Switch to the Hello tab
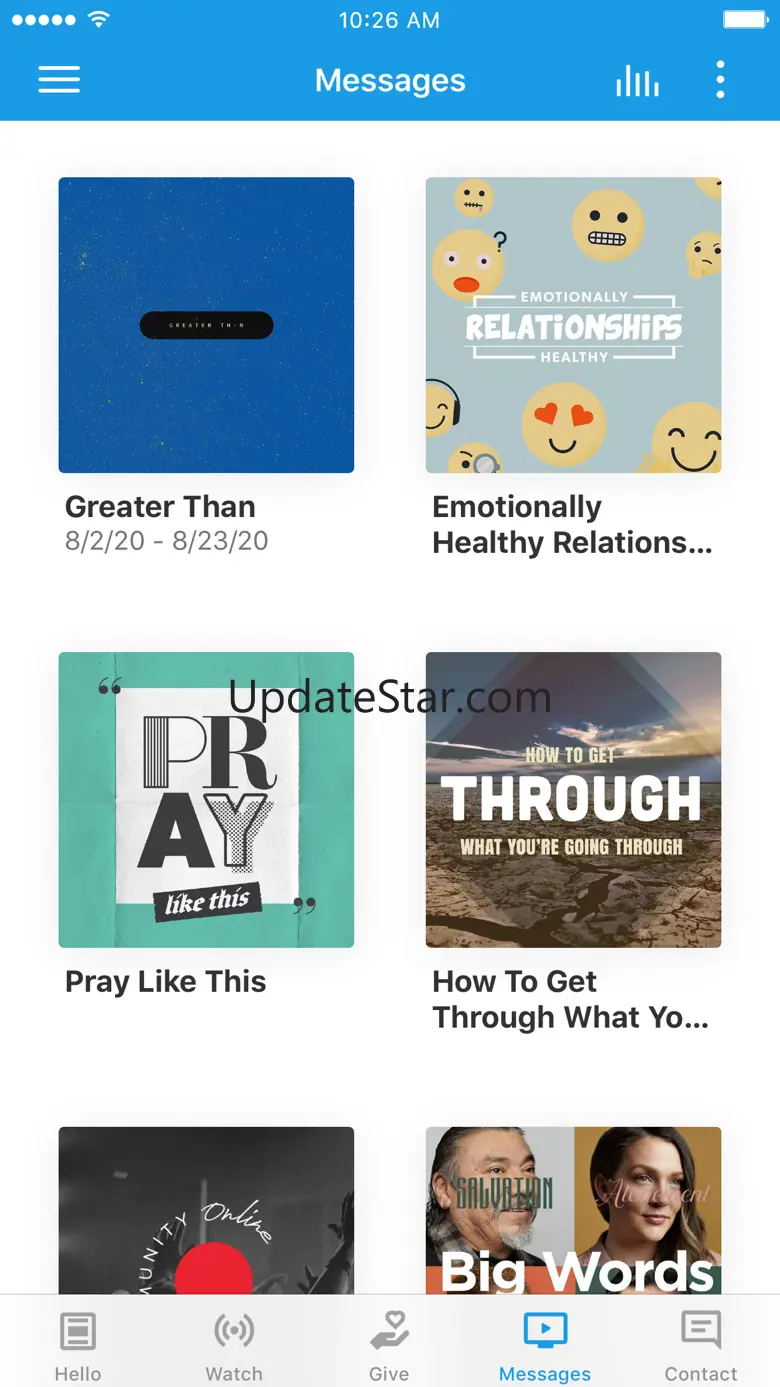The image size is (780, 1387). click(78, 1345)
